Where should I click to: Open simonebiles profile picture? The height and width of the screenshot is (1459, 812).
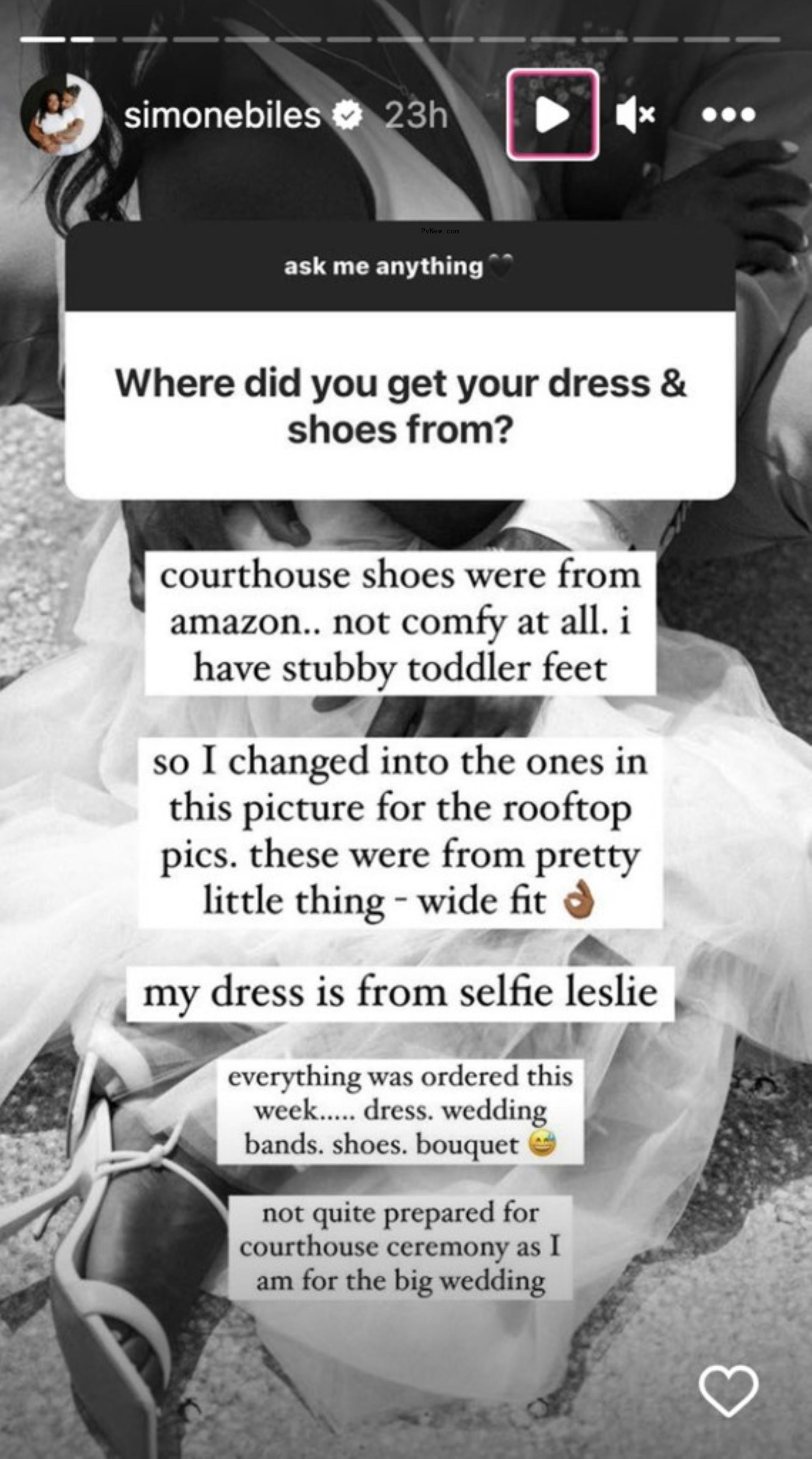[x=61, y=114]
